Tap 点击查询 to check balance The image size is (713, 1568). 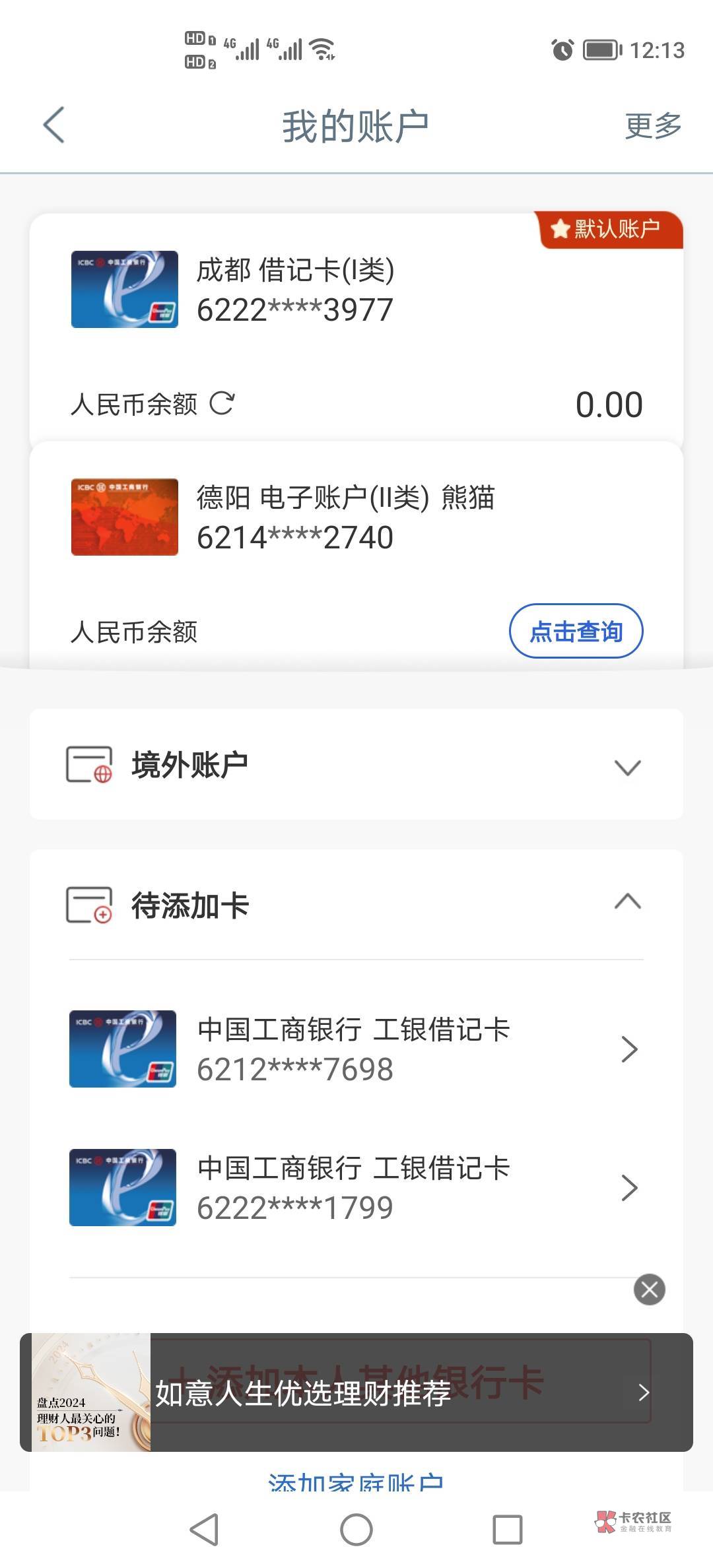576,632
